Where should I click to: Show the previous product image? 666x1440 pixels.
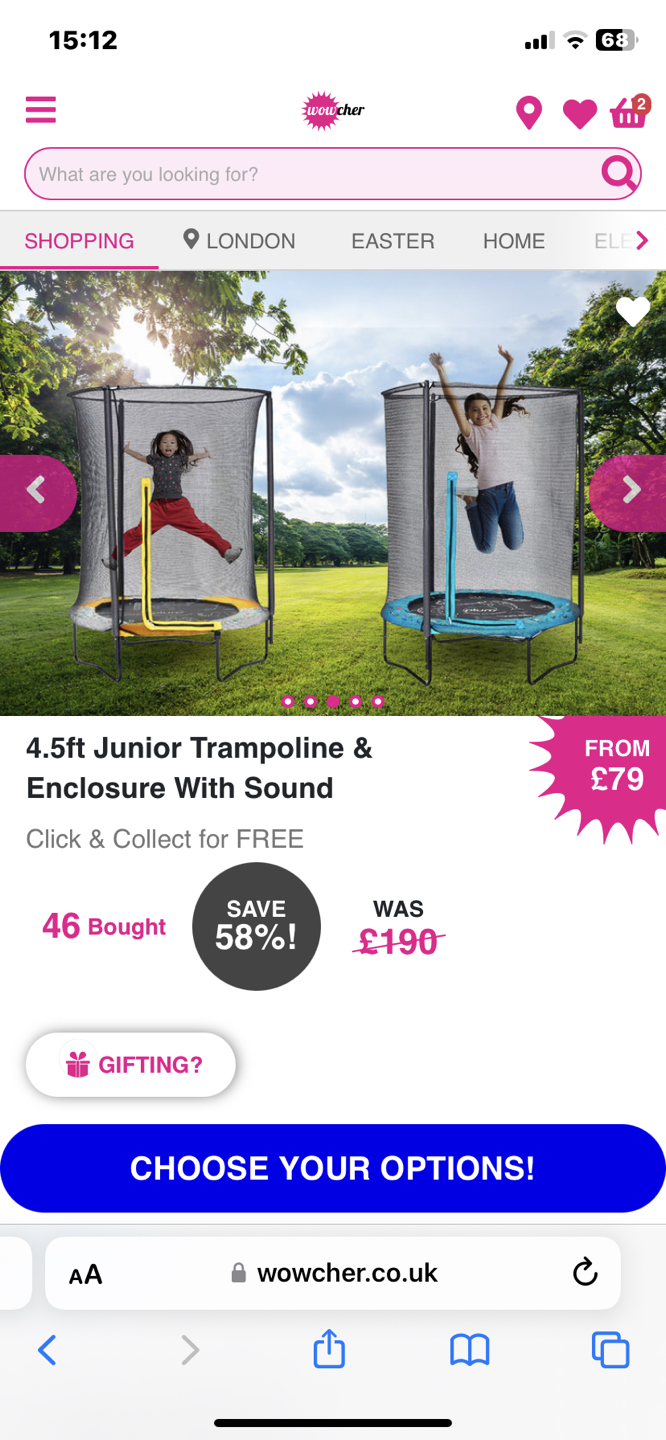tap(36, 490)
